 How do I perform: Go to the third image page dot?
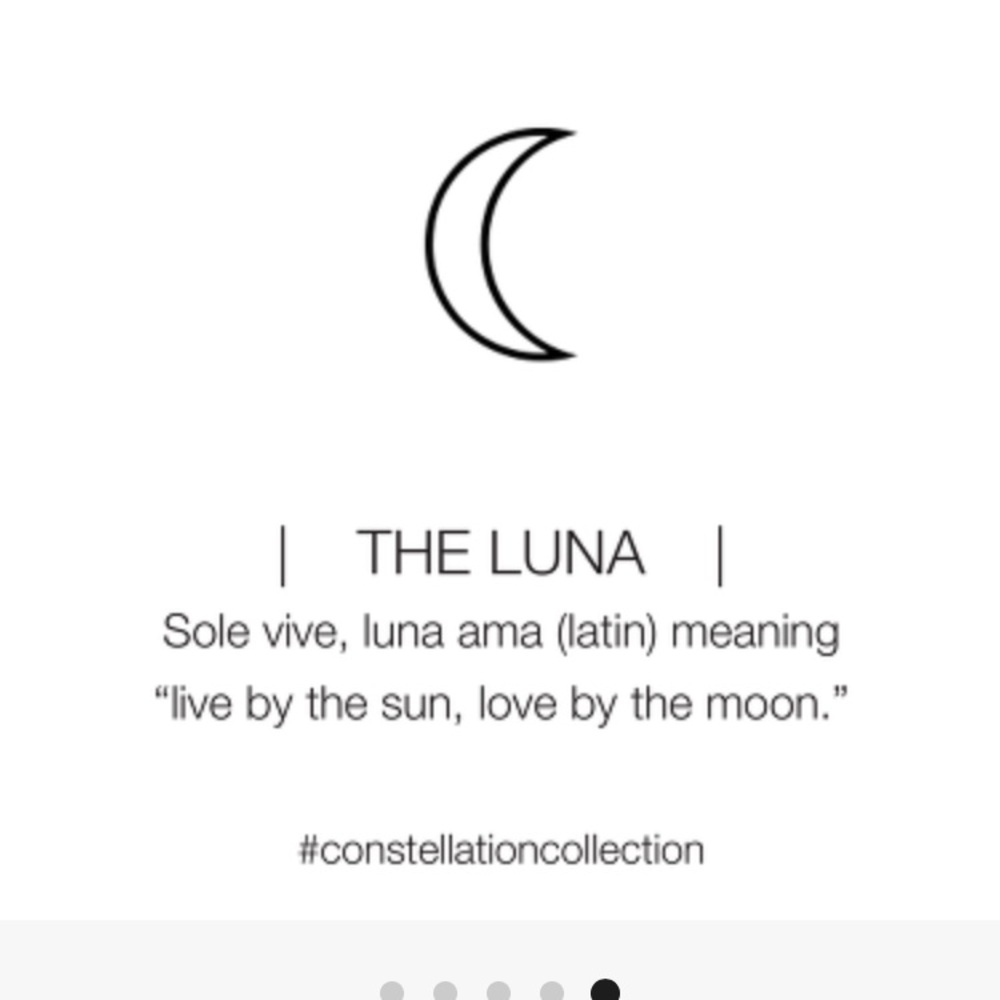tap(498, 991)
